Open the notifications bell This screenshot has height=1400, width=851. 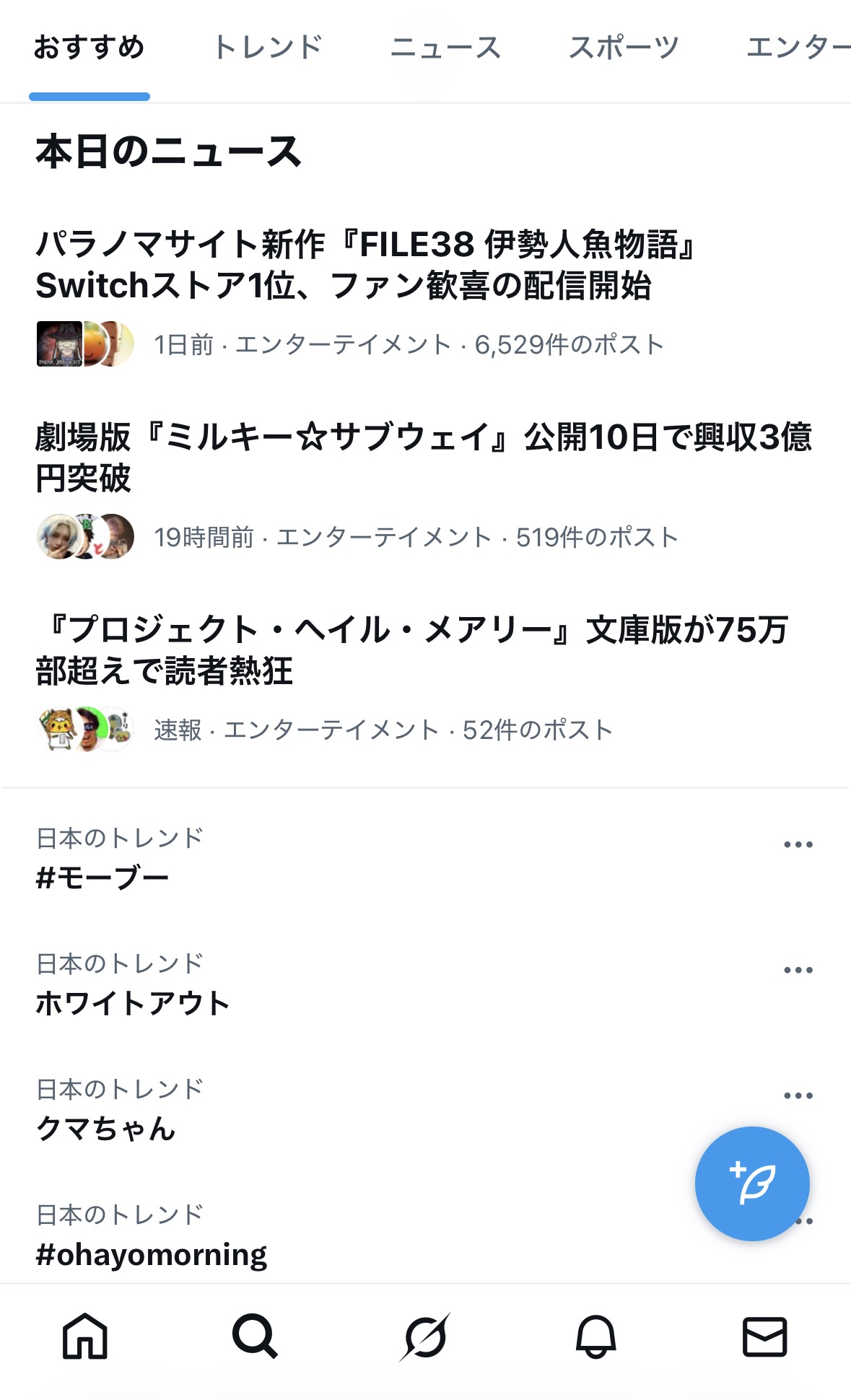595,1336
